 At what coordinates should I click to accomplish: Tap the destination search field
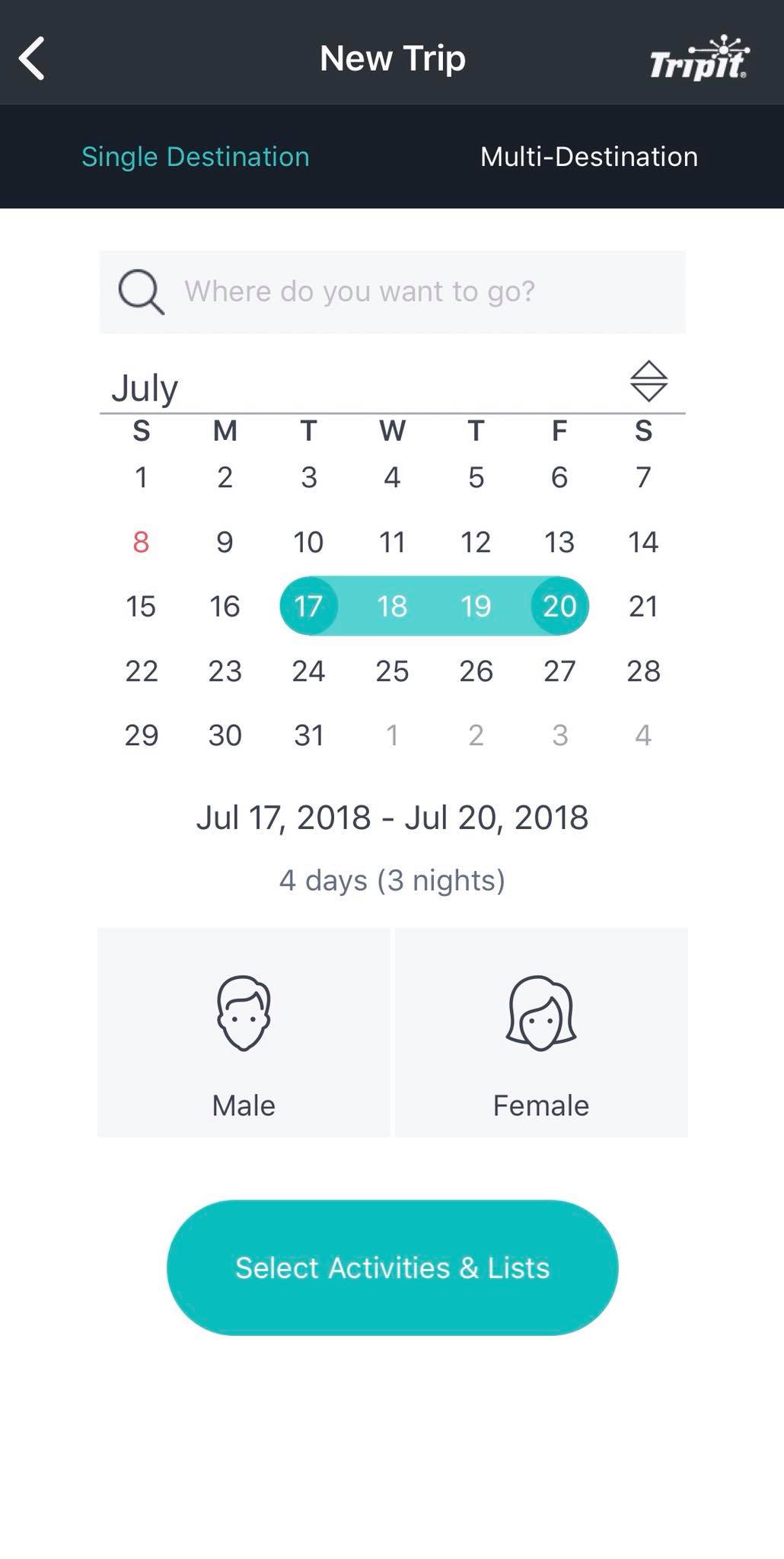point(392,292)
